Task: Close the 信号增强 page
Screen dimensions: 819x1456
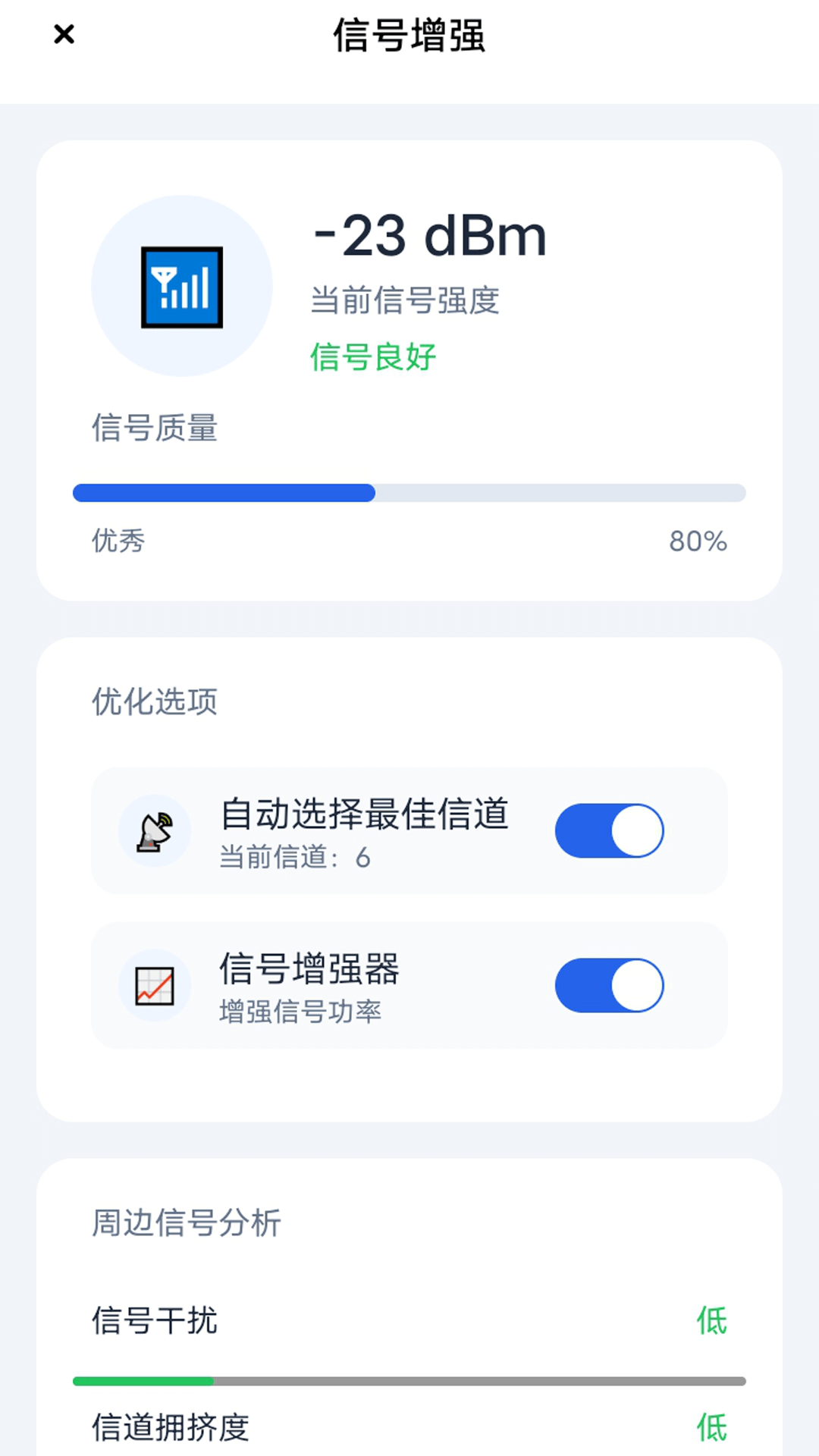Action: [x=64, y=34]
